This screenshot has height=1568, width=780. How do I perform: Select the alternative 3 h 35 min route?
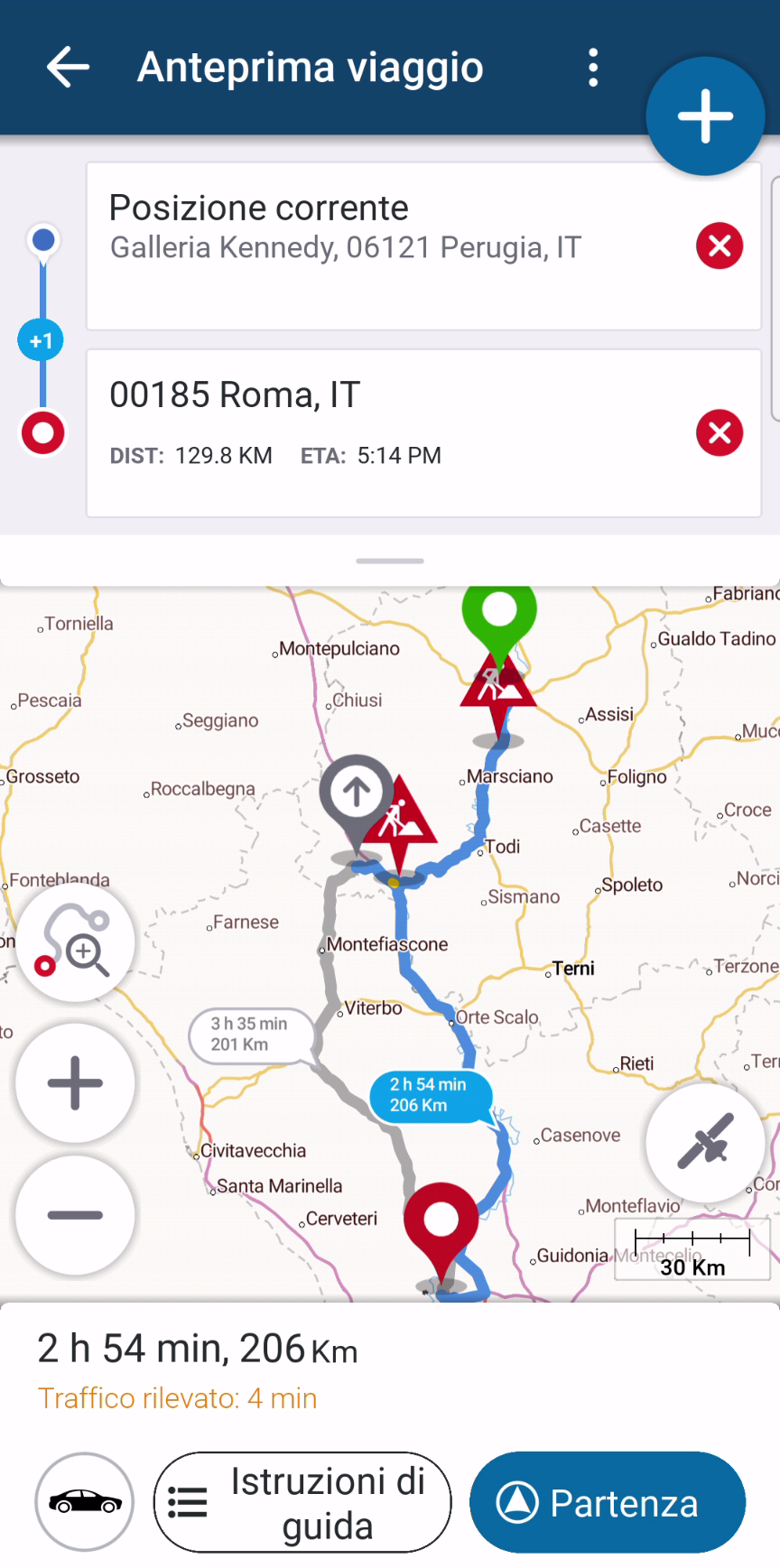250,1035
